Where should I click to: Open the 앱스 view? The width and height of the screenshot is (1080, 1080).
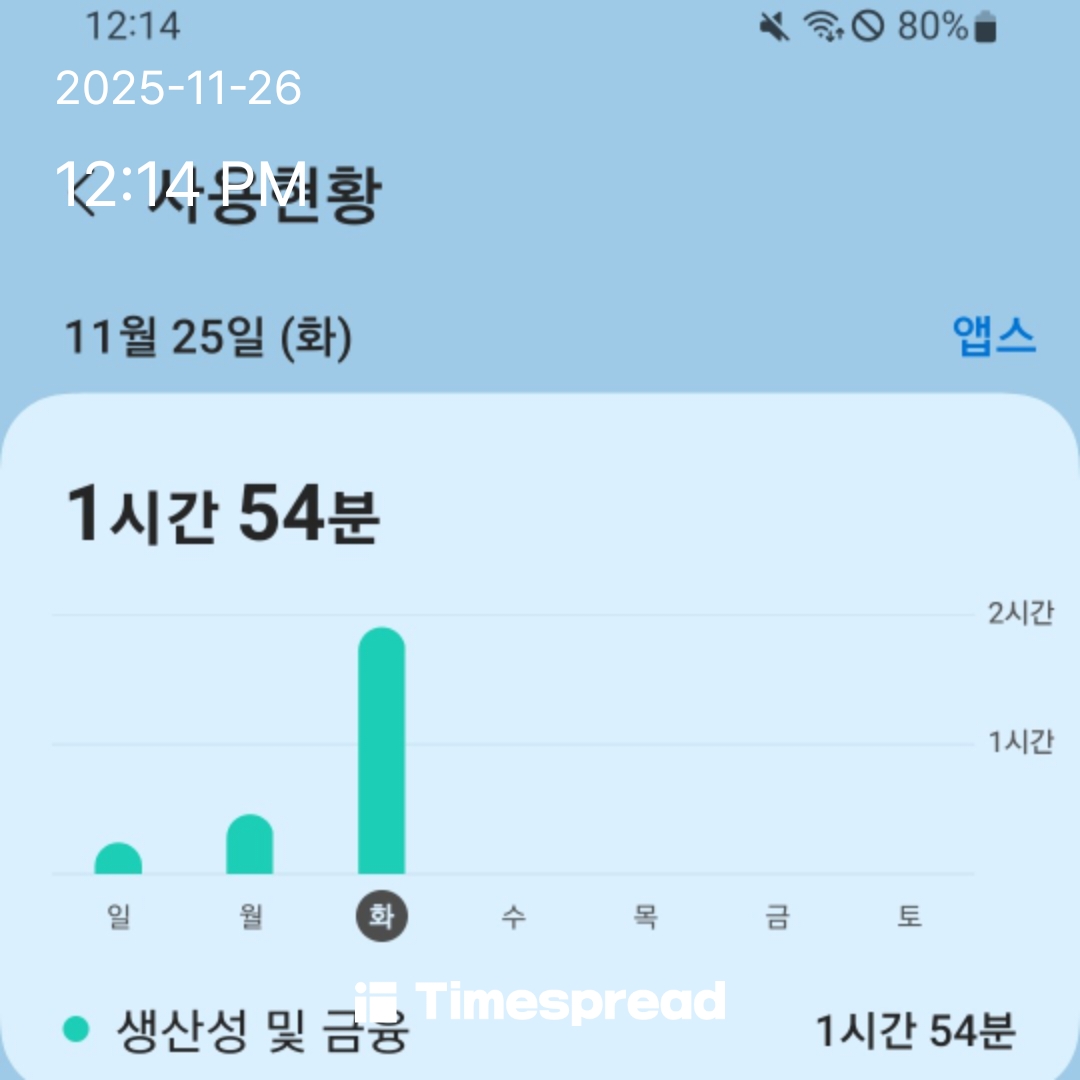click(x=993, y=338)
